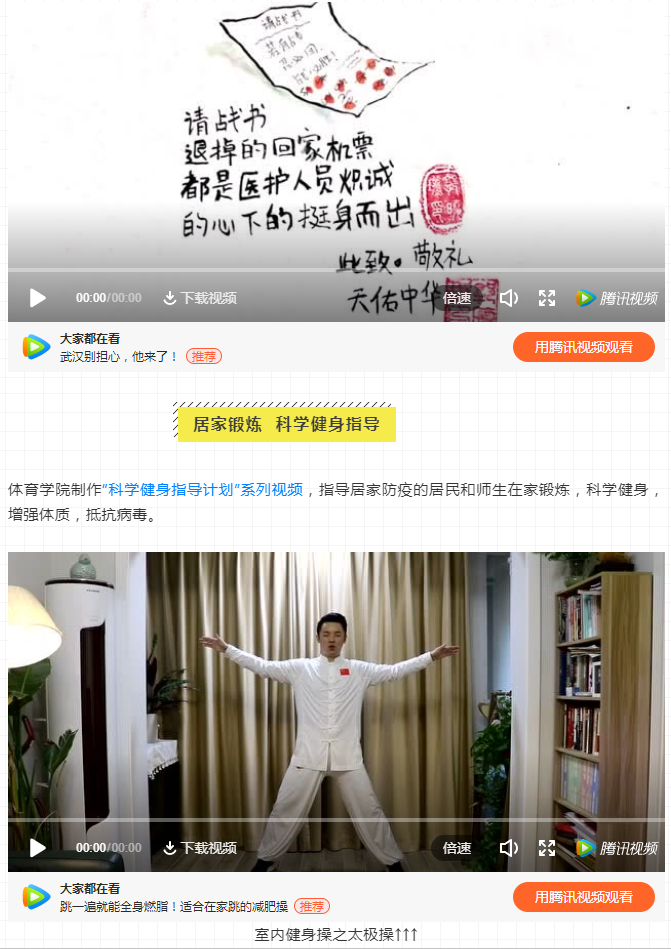Mute the top video's sound
671x949 pixels.
click(508, 298)
